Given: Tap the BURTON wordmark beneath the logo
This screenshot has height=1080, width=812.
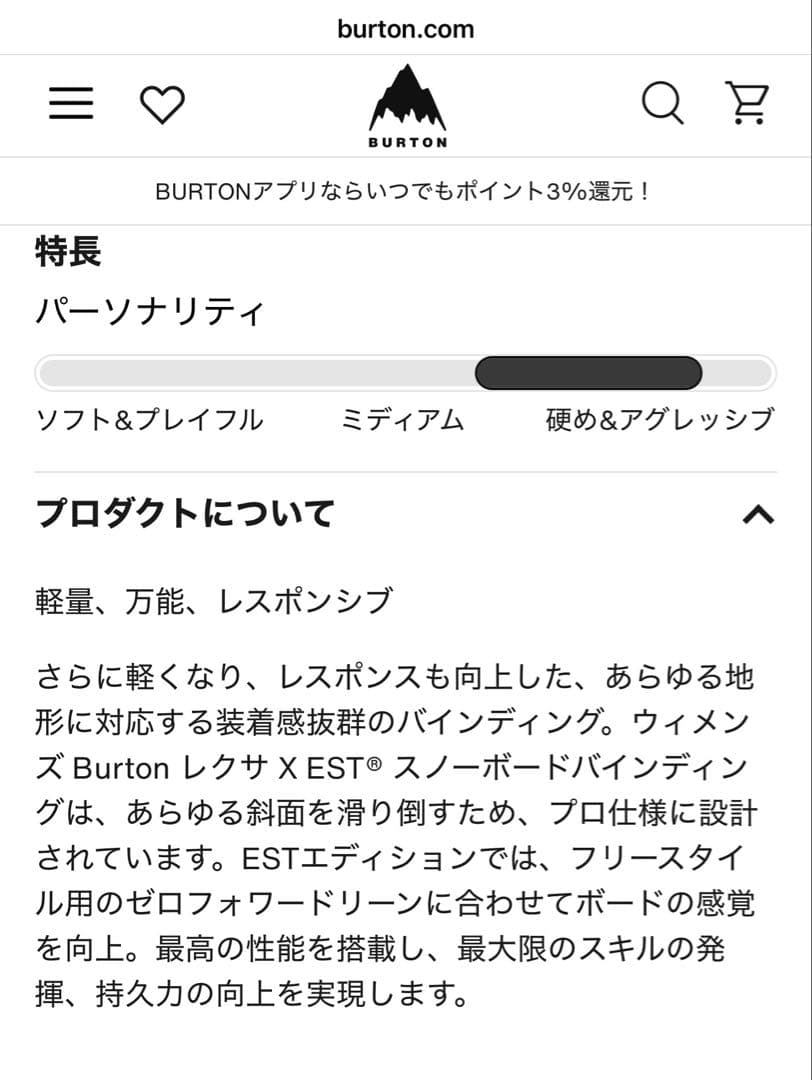Looking at the screenshot, I should 406,141.
